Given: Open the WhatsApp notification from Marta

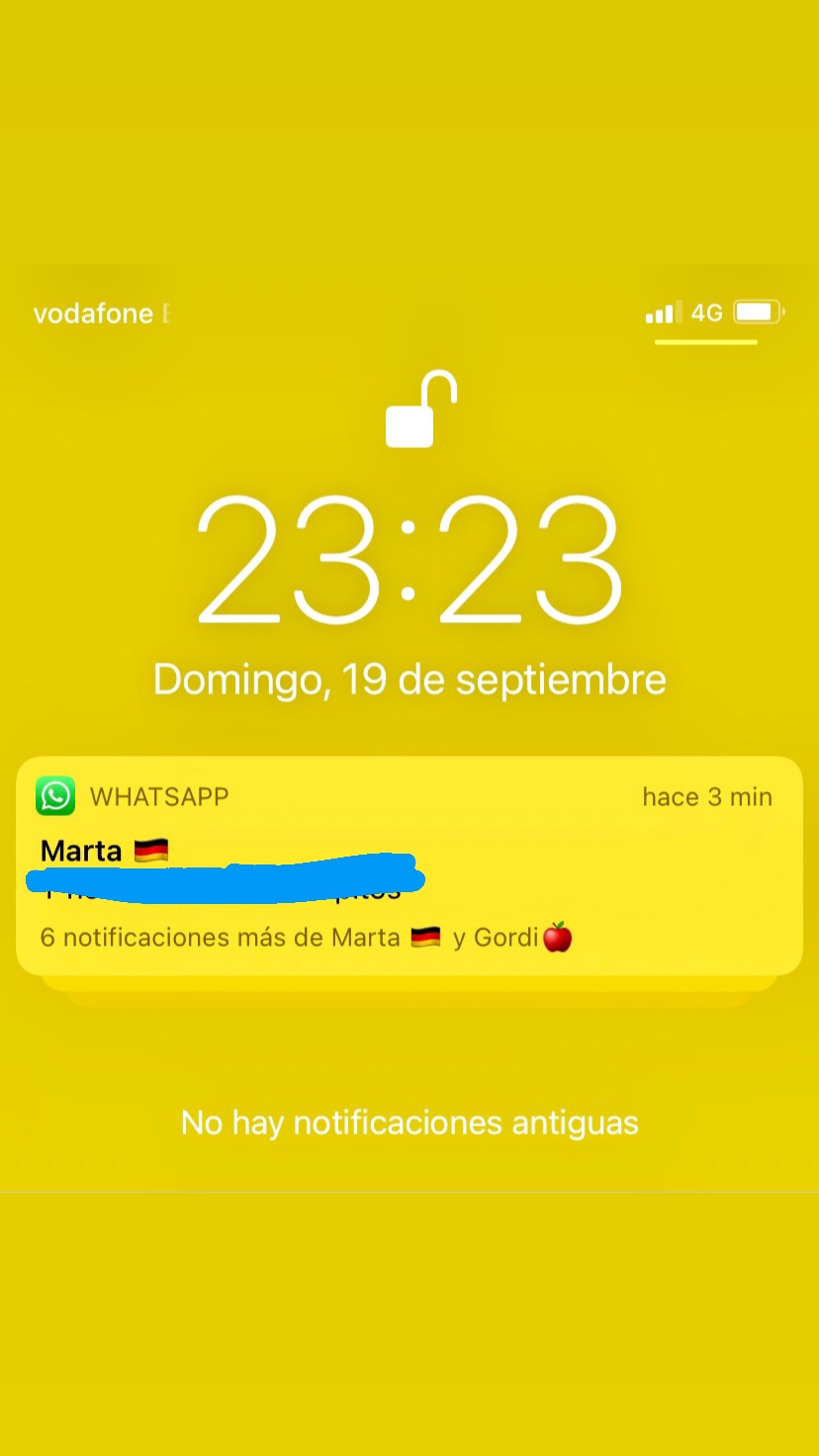Looking at the screenshot, I should (x=409, y=866).
